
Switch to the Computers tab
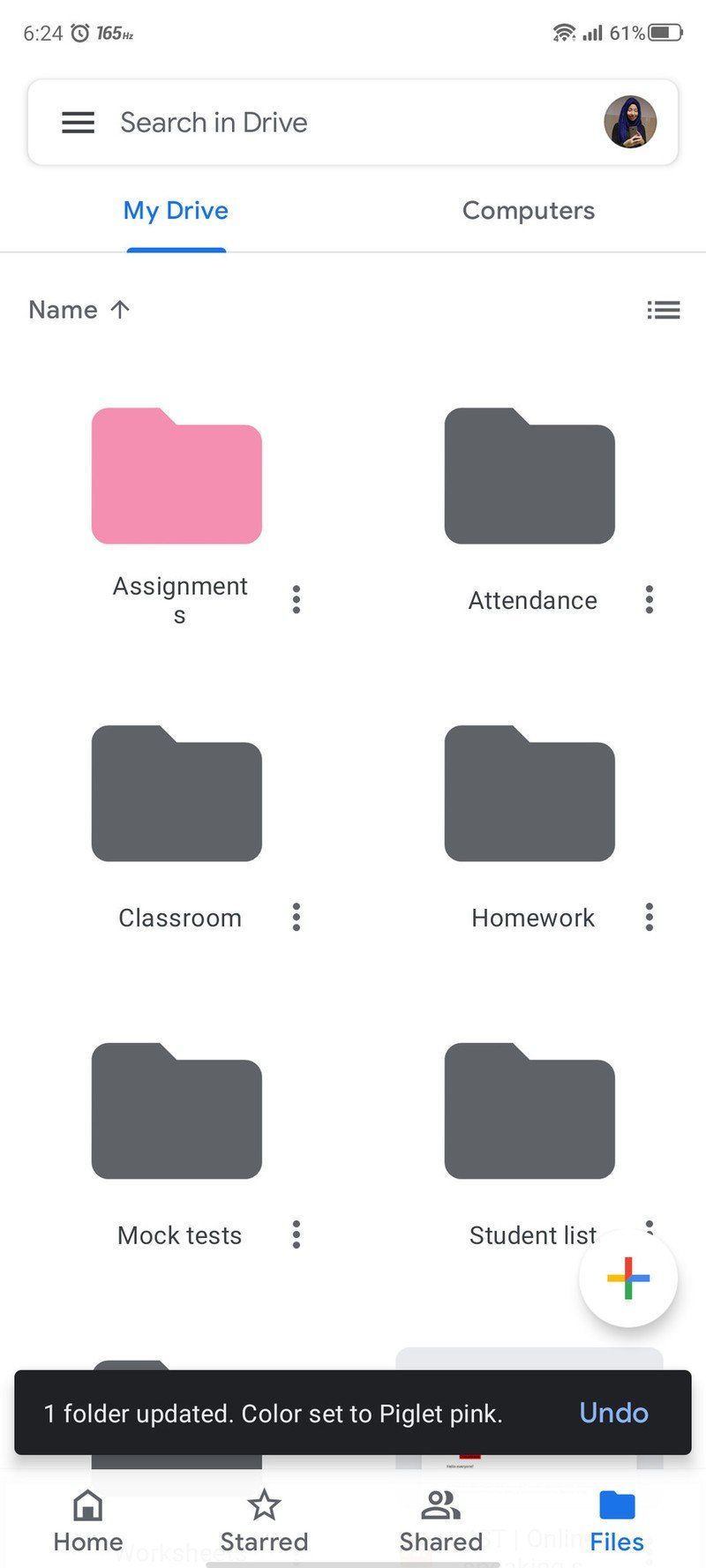[x=528, y=210]
